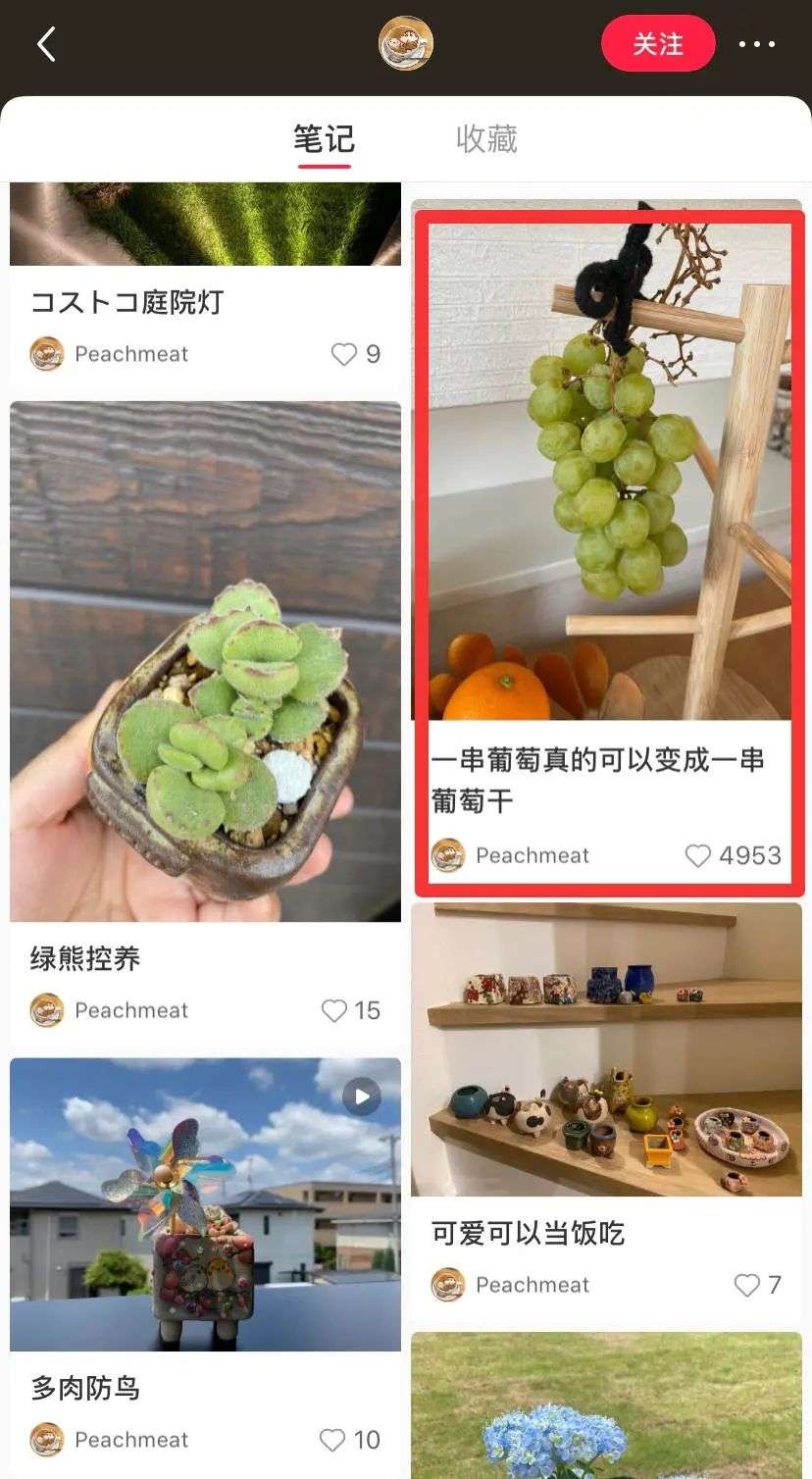Go back using the top-left arrow
Image resolution: width=812 pixels, height=1479 pixels.
click(46, 44)
